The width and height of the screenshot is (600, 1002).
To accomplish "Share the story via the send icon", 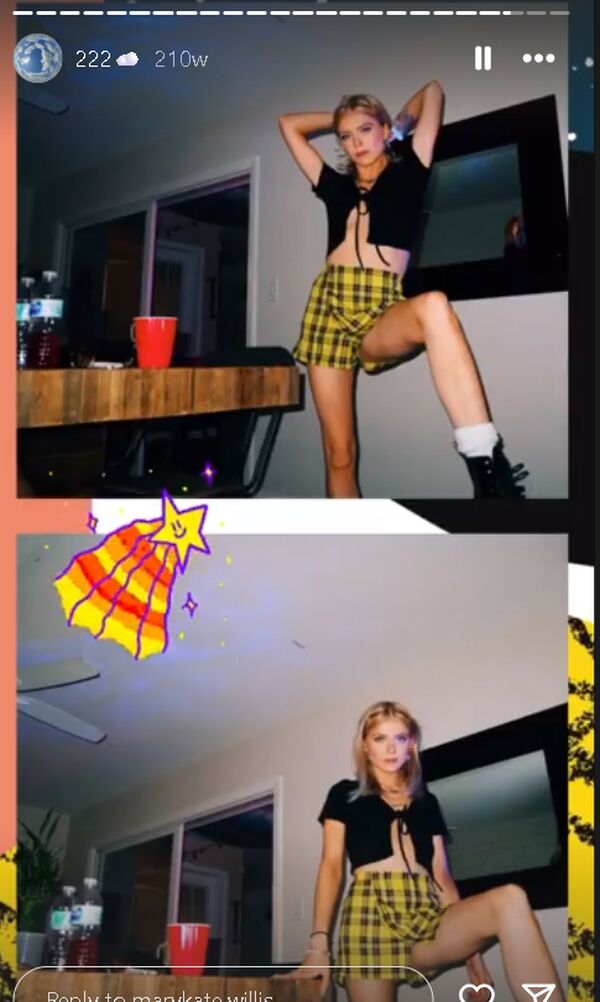I will [539, 992].
